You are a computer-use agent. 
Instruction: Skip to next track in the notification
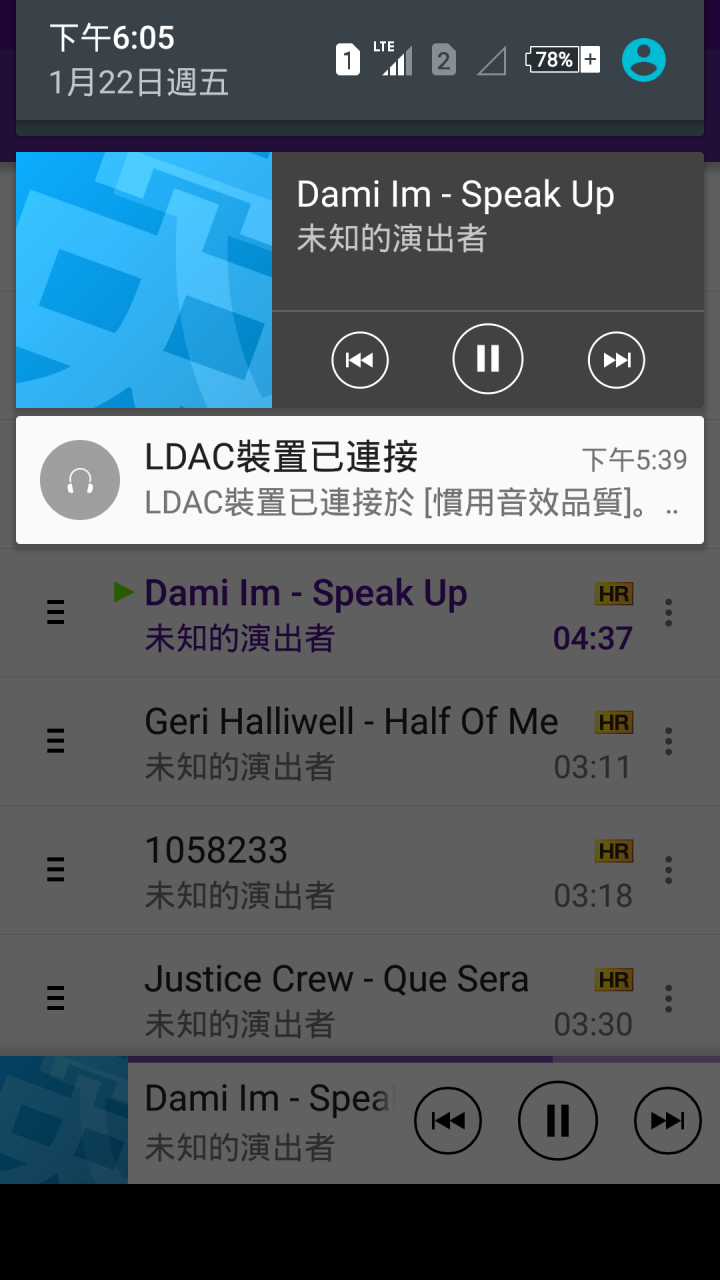[617, 359]
